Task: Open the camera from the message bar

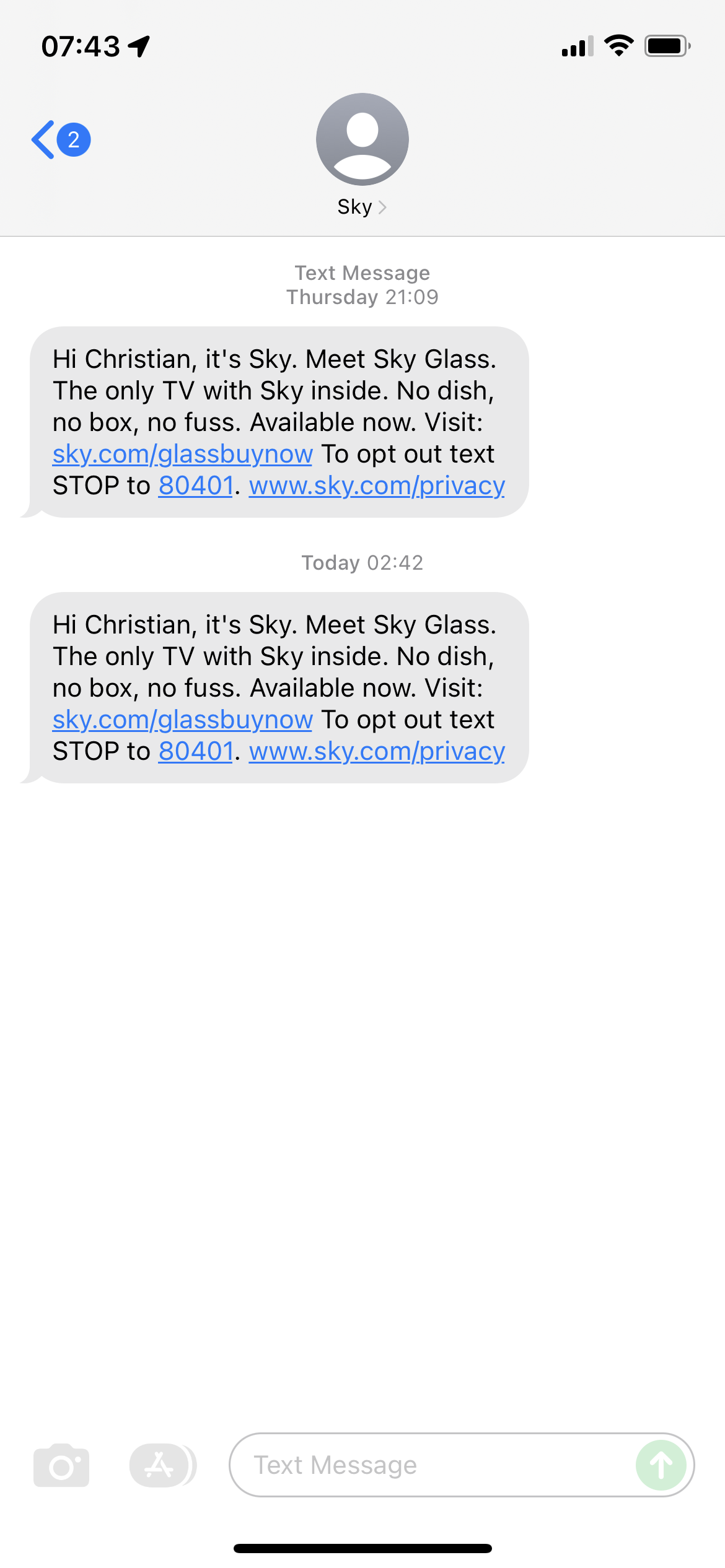Action: [x=61, y=1464]
